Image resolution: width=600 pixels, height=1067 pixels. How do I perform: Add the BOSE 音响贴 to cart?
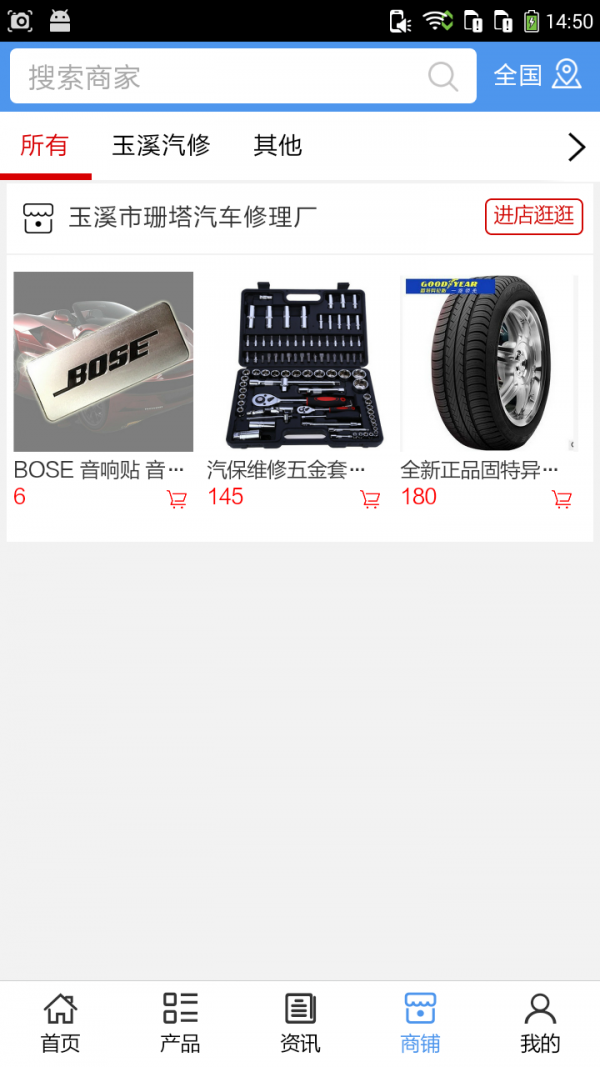177,499
